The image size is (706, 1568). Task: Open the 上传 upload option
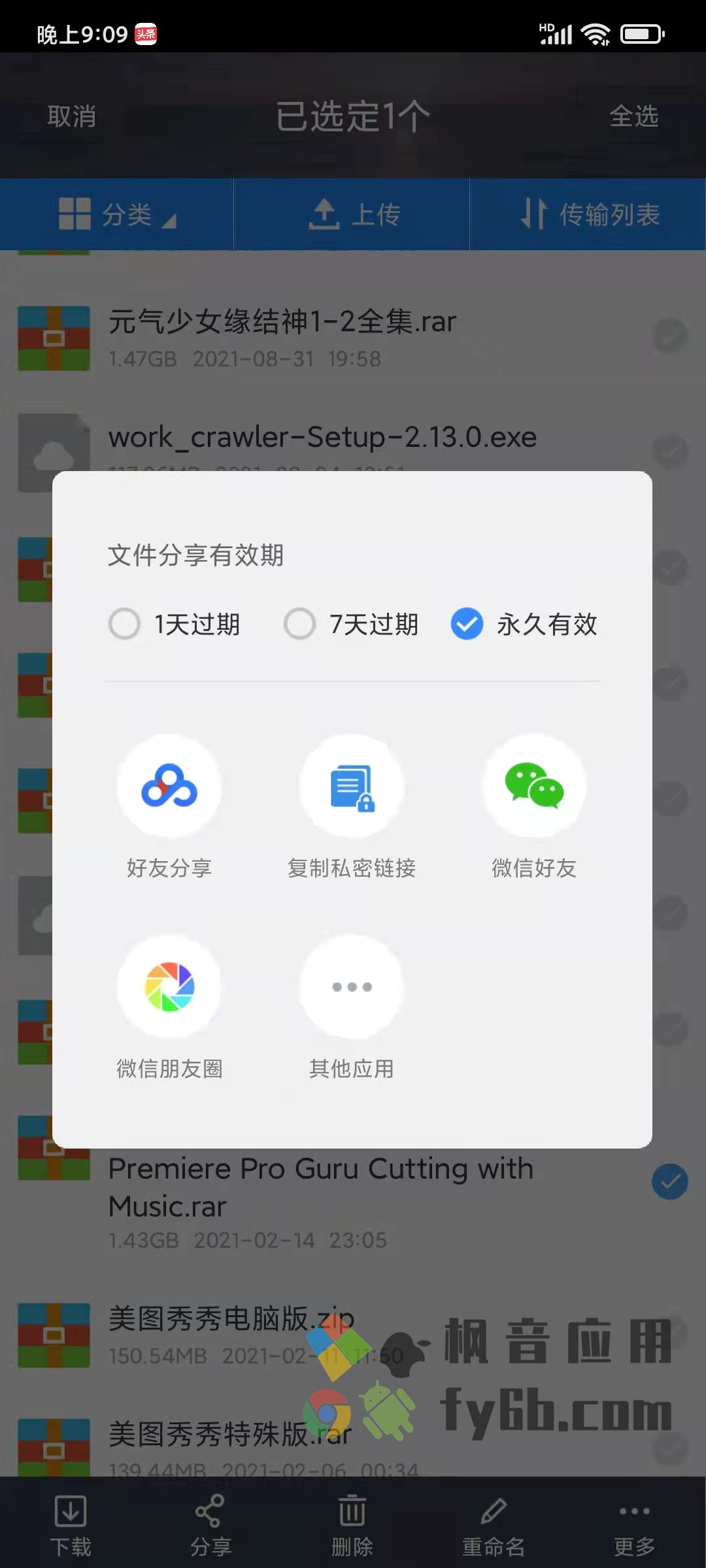tap(353, 214)
